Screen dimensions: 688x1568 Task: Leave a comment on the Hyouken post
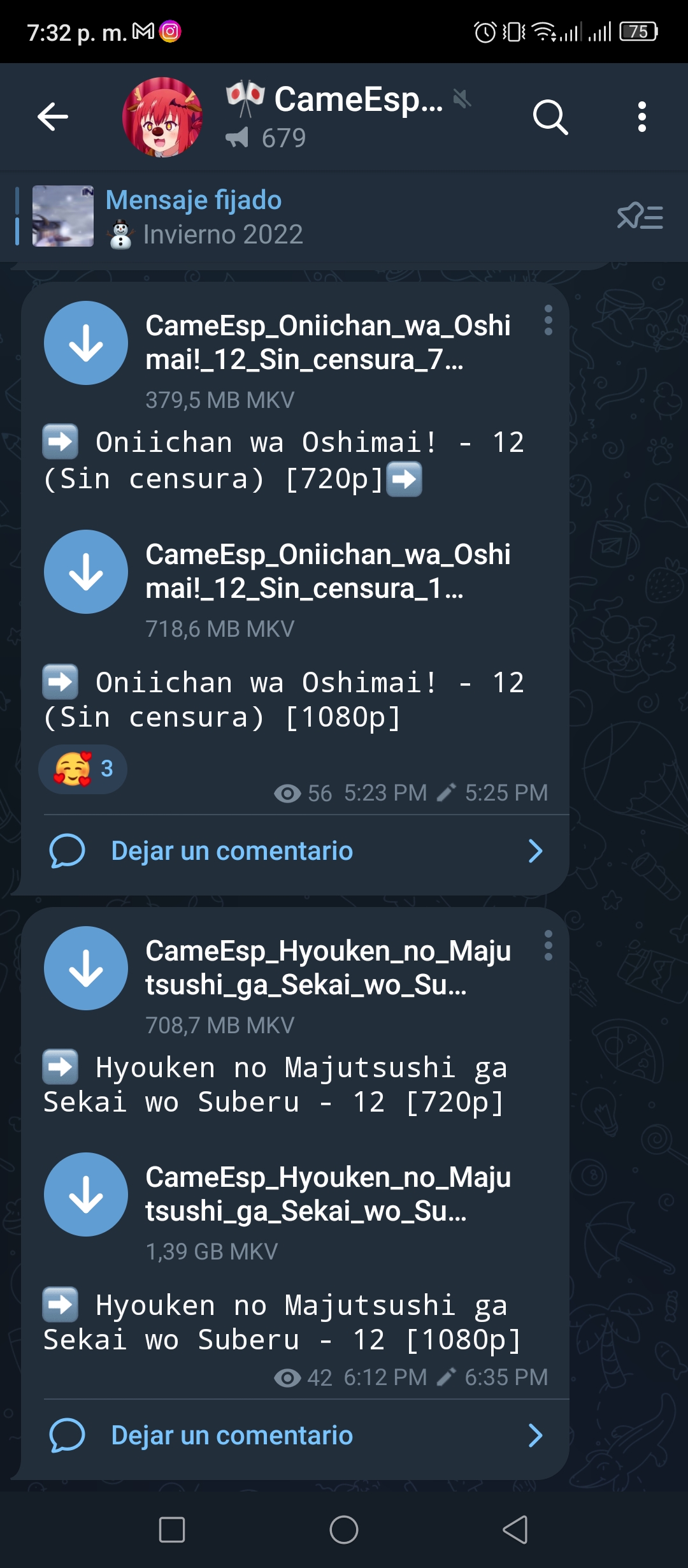(295, 1435)
